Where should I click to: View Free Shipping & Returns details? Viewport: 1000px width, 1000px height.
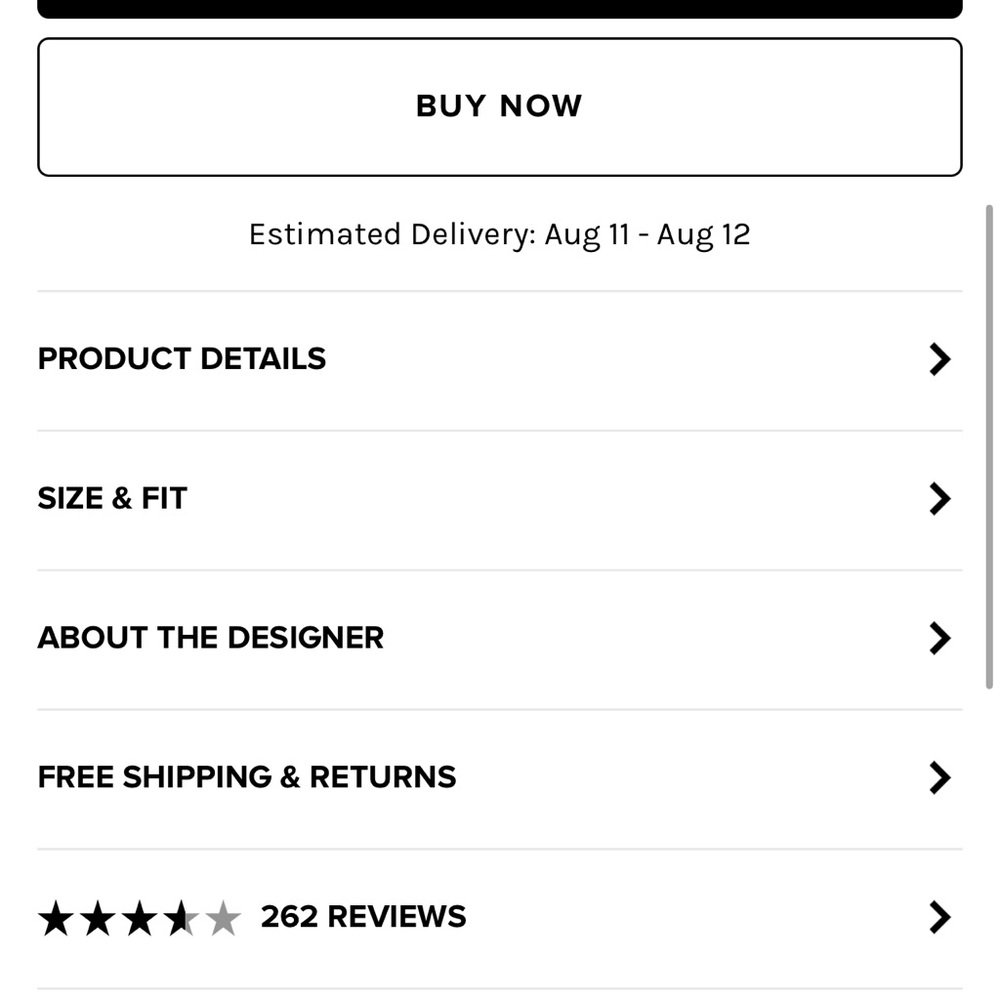[x=499, y=777]
